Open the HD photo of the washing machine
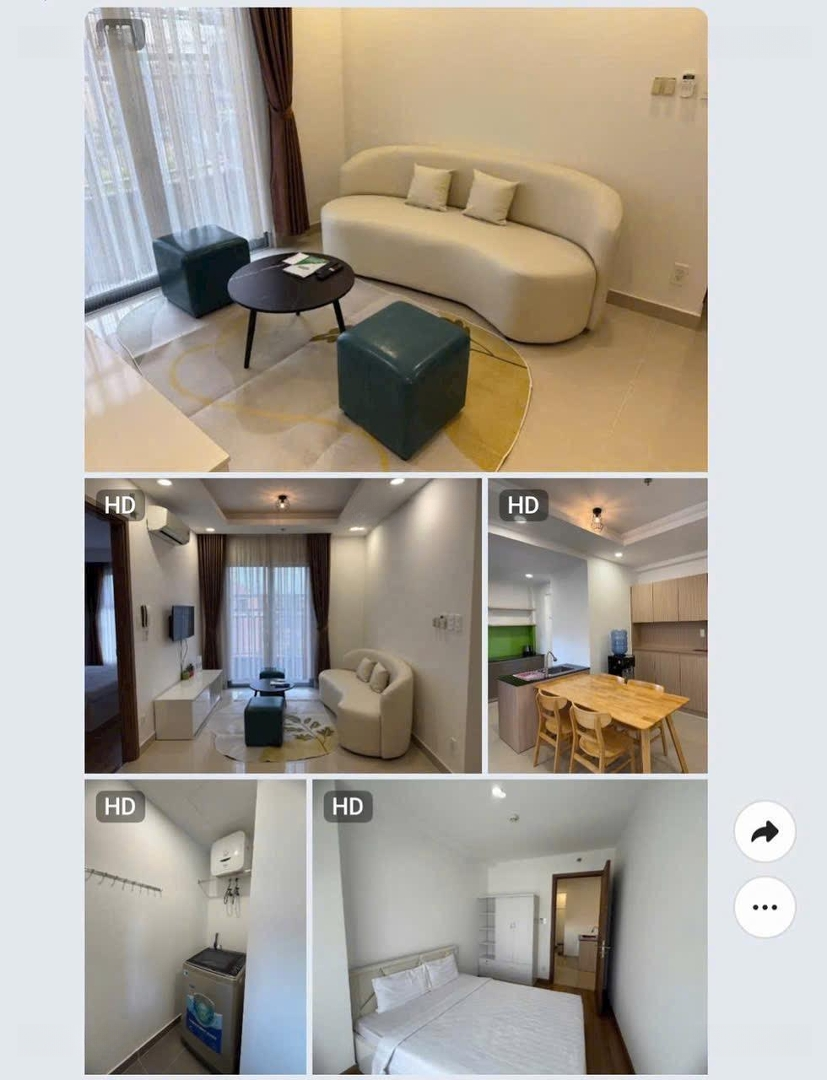Viewport: 827px width, 1080px height. pos(195,926)
